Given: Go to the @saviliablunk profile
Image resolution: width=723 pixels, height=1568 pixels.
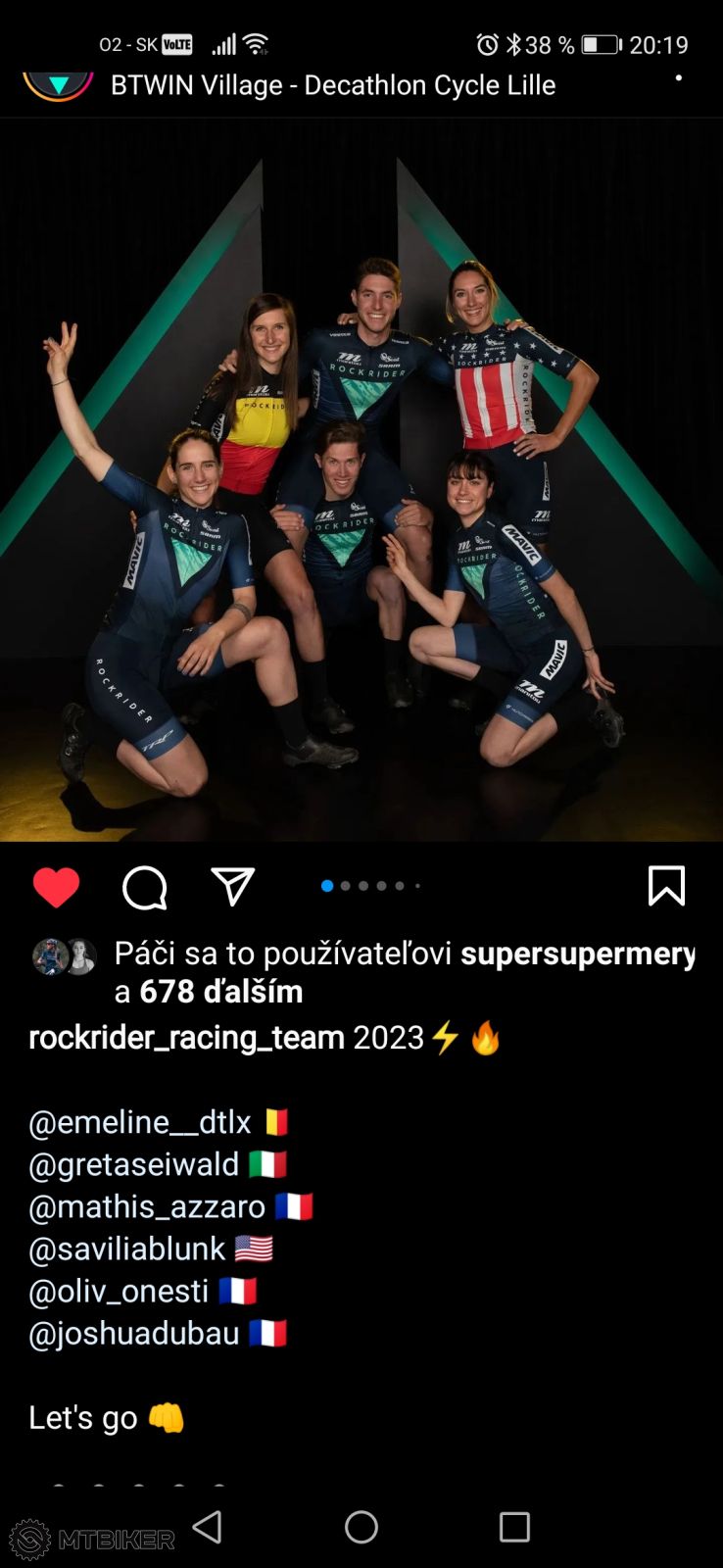Looking at the screenshot, I should 127,1249.
